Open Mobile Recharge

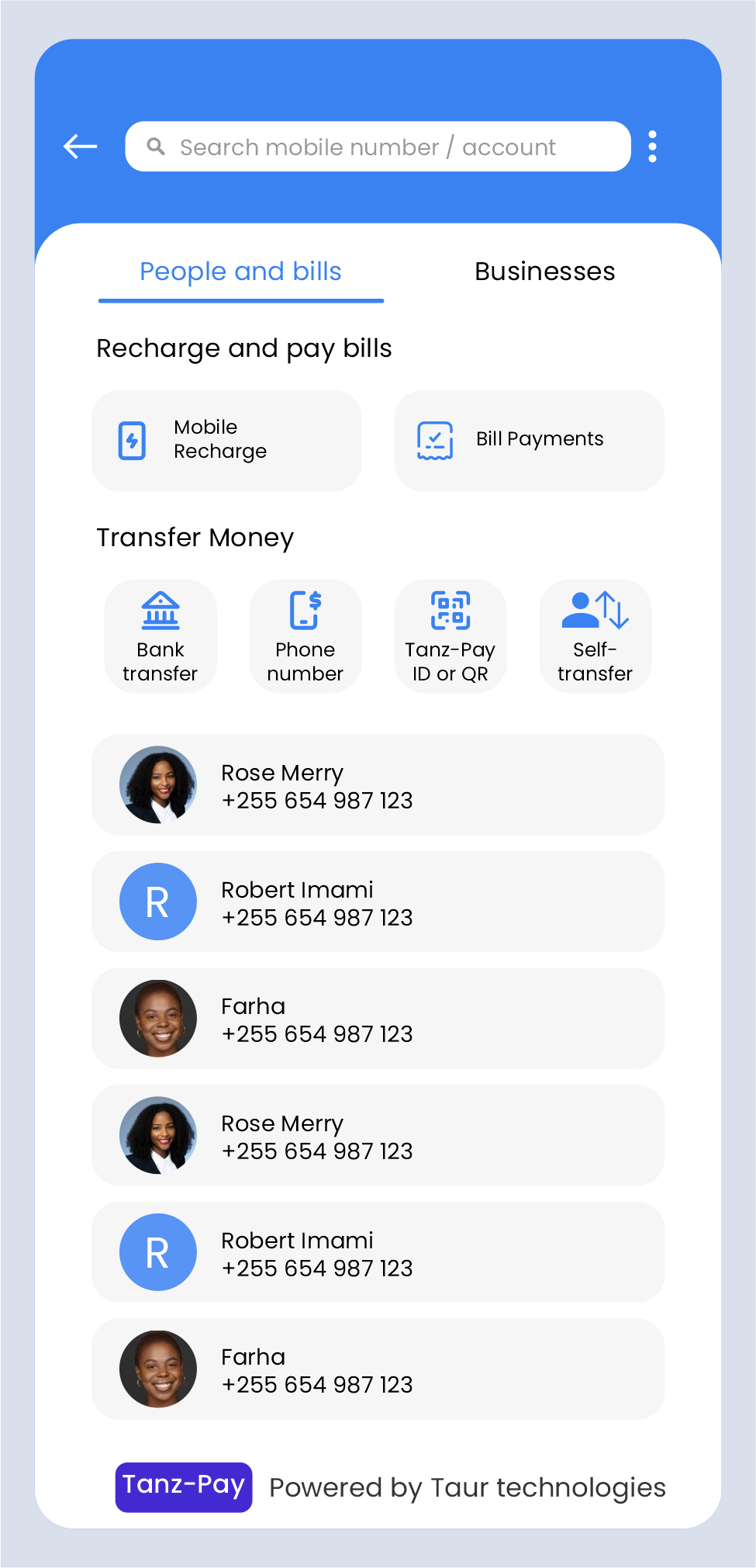click(226, 440)
